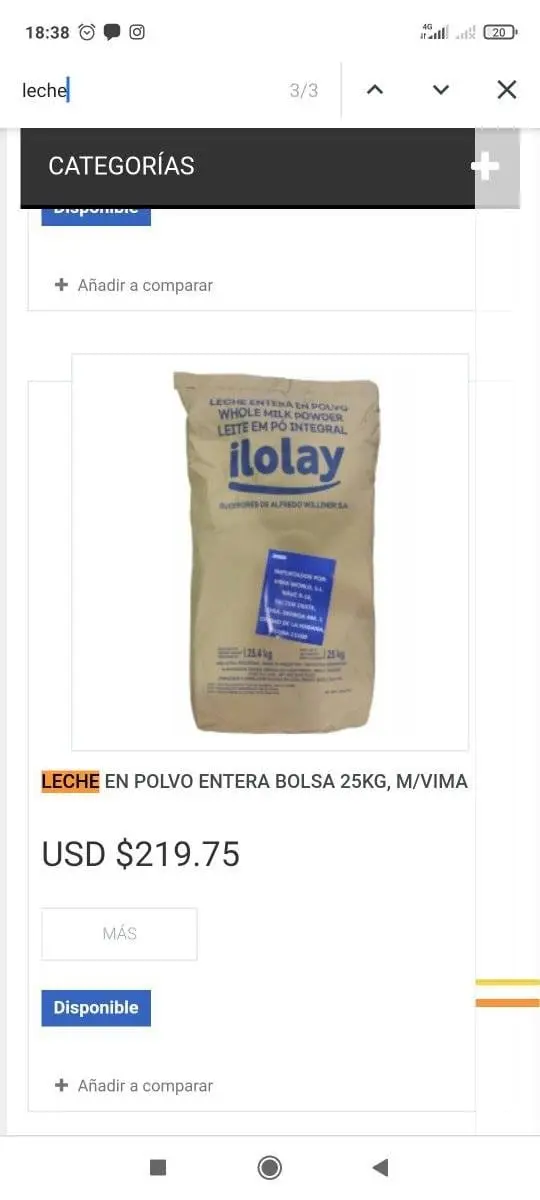Jump to the previous search match

pyautogui.click(x=375, y=90)
